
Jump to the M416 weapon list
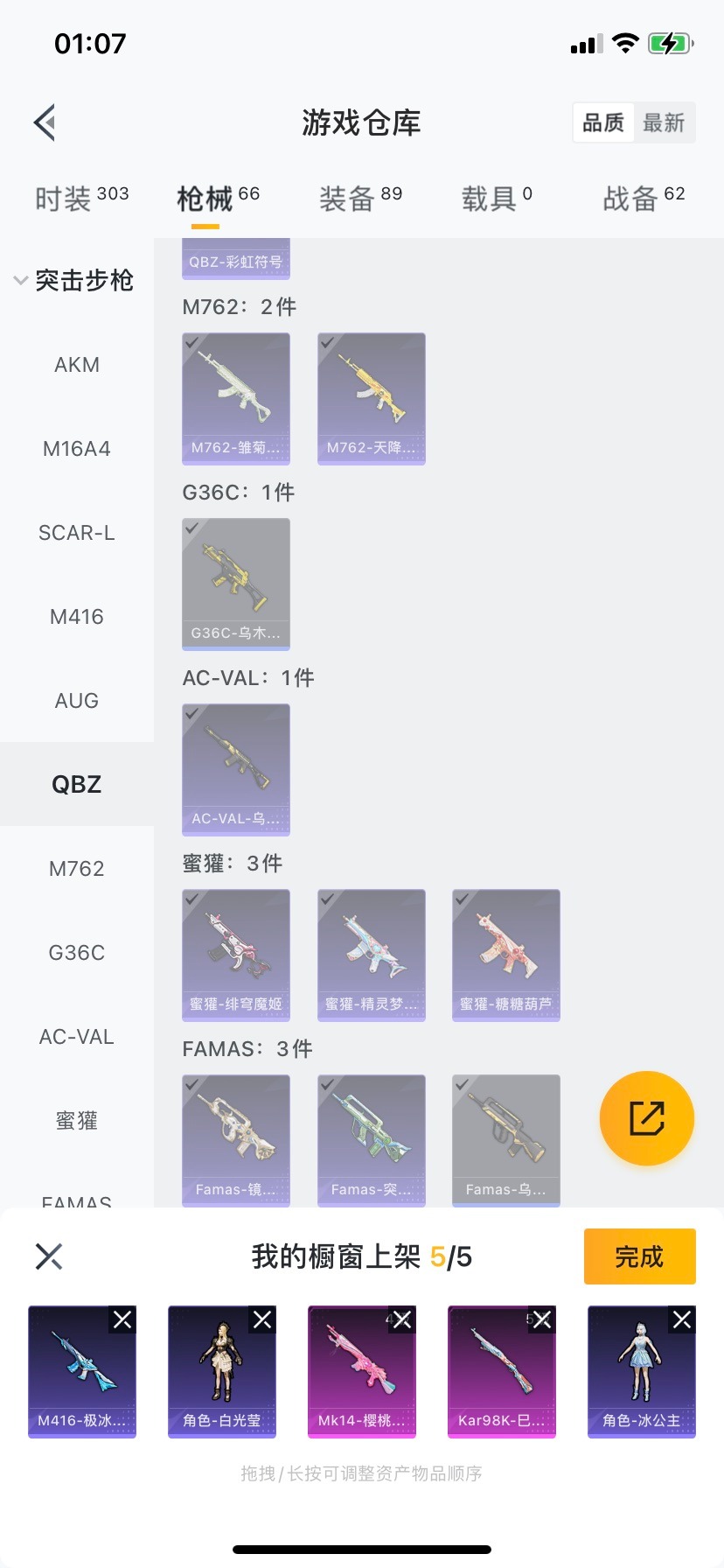(77, 617)
